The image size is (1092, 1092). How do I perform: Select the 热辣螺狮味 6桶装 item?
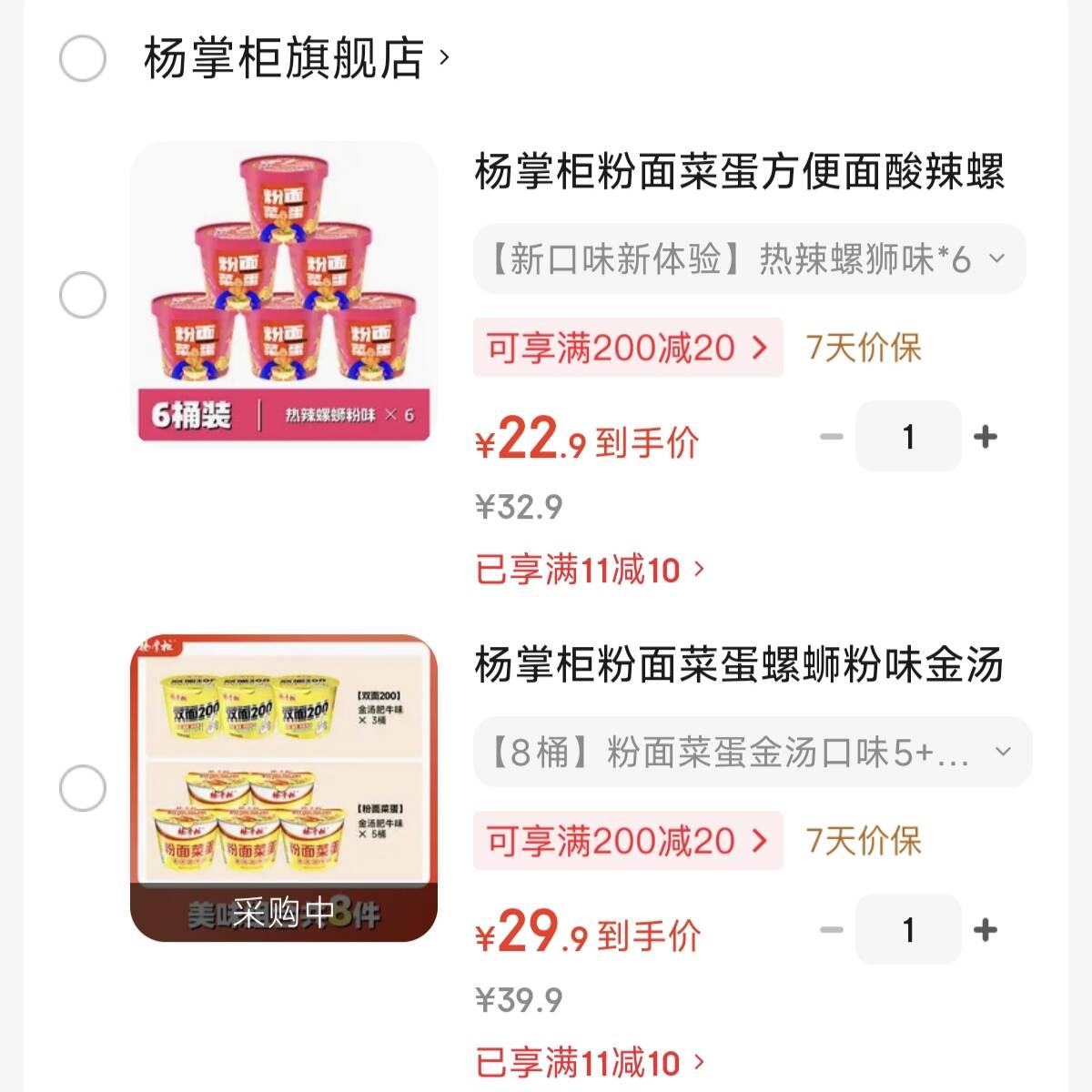pyautogui.click(x=83, y=296)
